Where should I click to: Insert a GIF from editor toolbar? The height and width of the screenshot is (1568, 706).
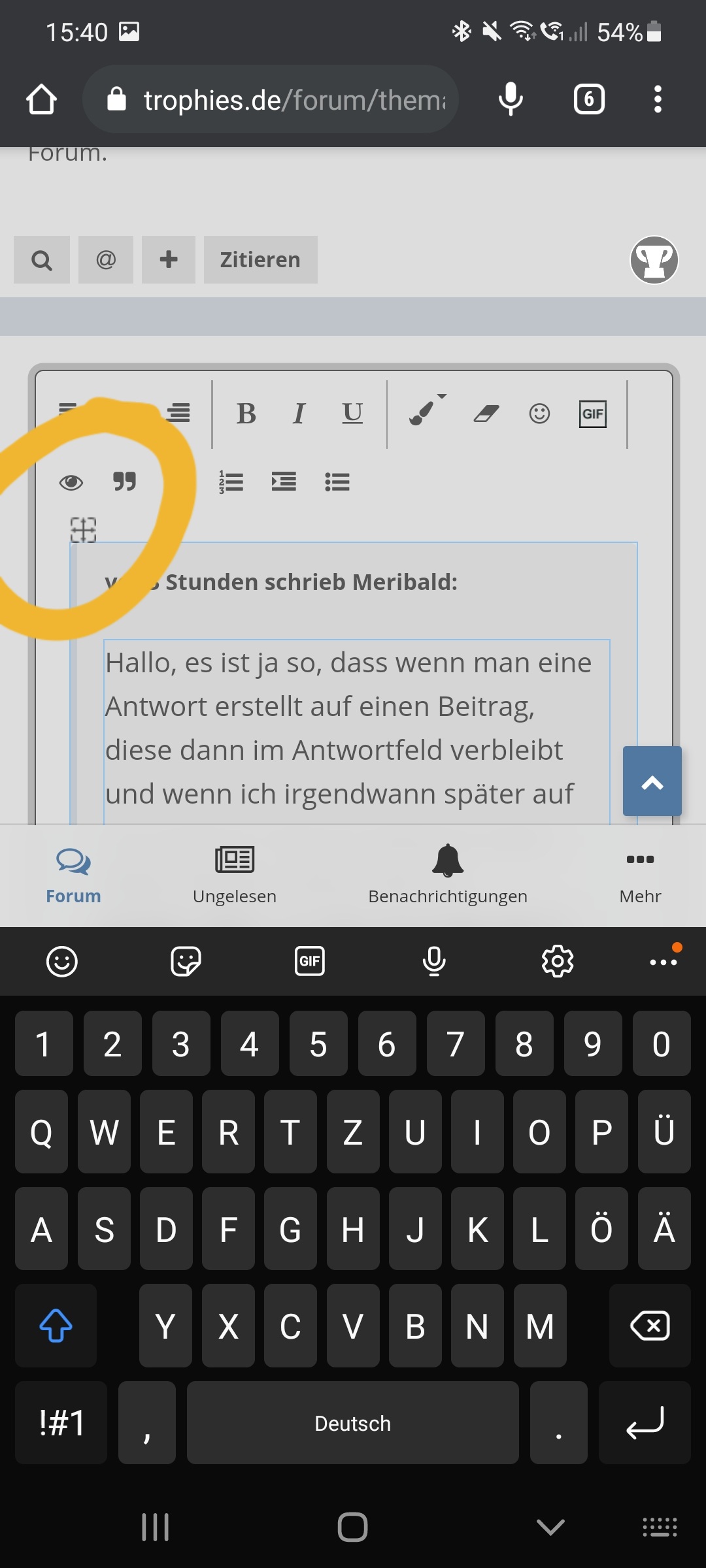tap(593, 414)
